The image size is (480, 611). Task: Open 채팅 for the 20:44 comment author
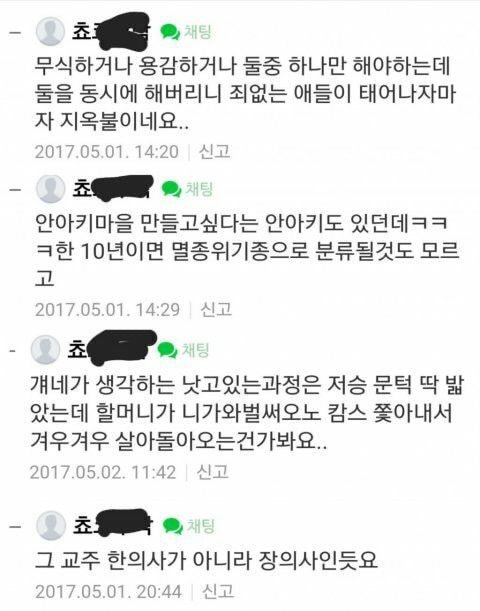[189, 526]
